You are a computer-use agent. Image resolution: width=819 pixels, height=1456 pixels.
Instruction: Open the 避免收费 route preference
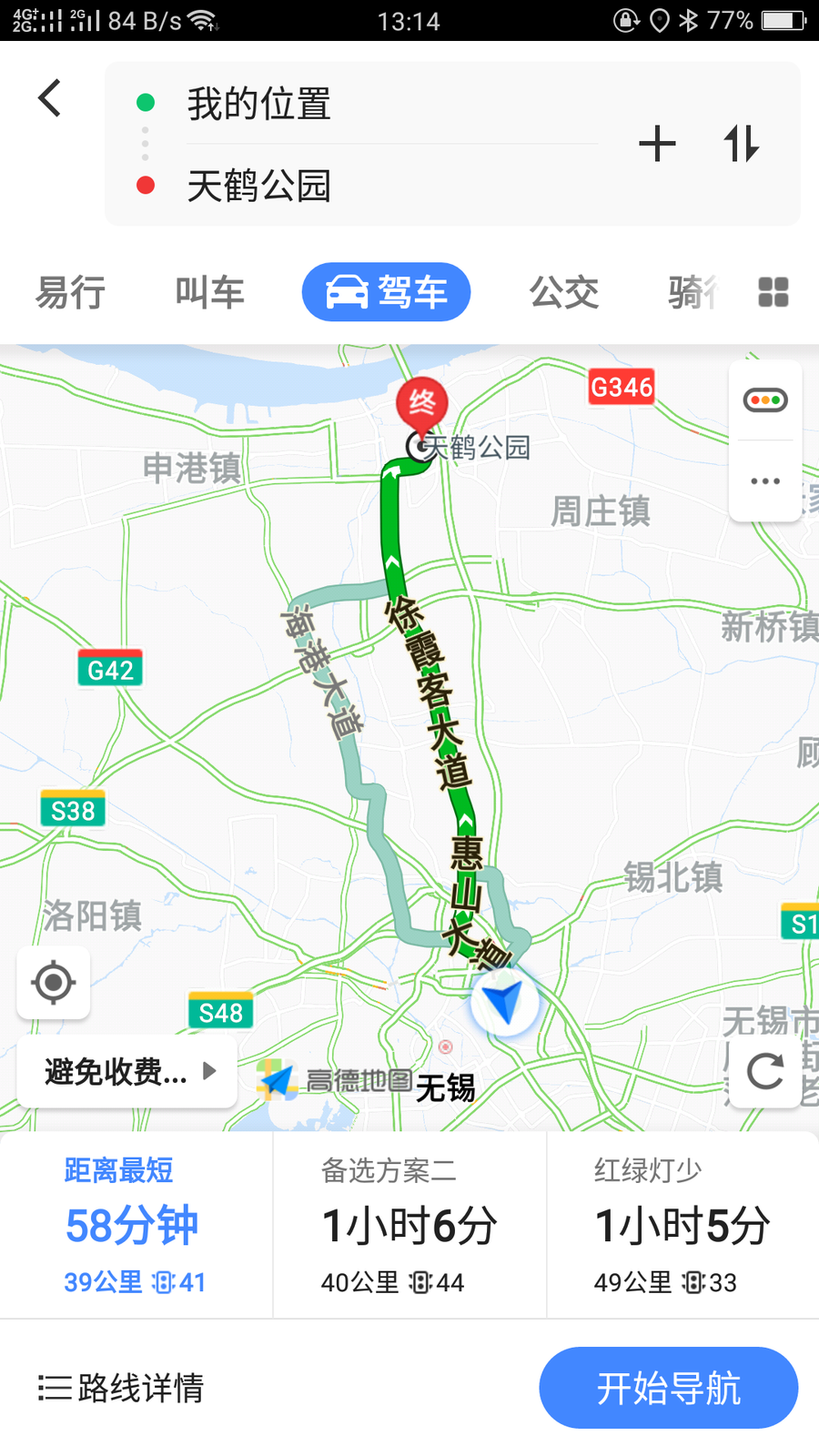(x=127, y=1071)
